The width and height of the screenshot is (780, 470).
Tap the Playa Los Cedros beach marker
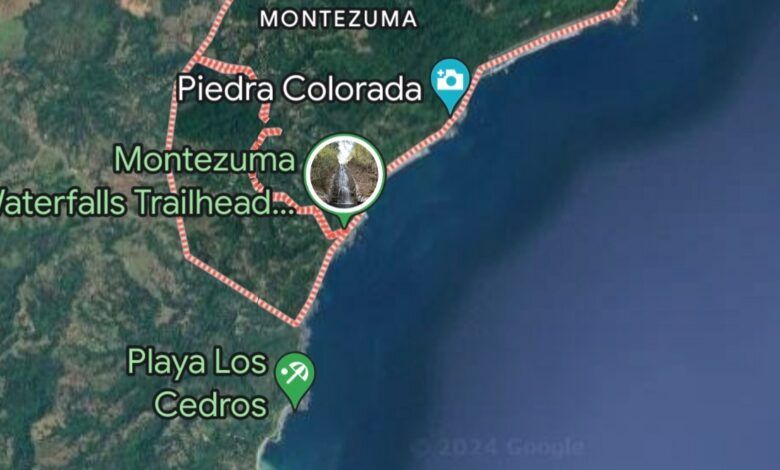(x=295, y=375)
